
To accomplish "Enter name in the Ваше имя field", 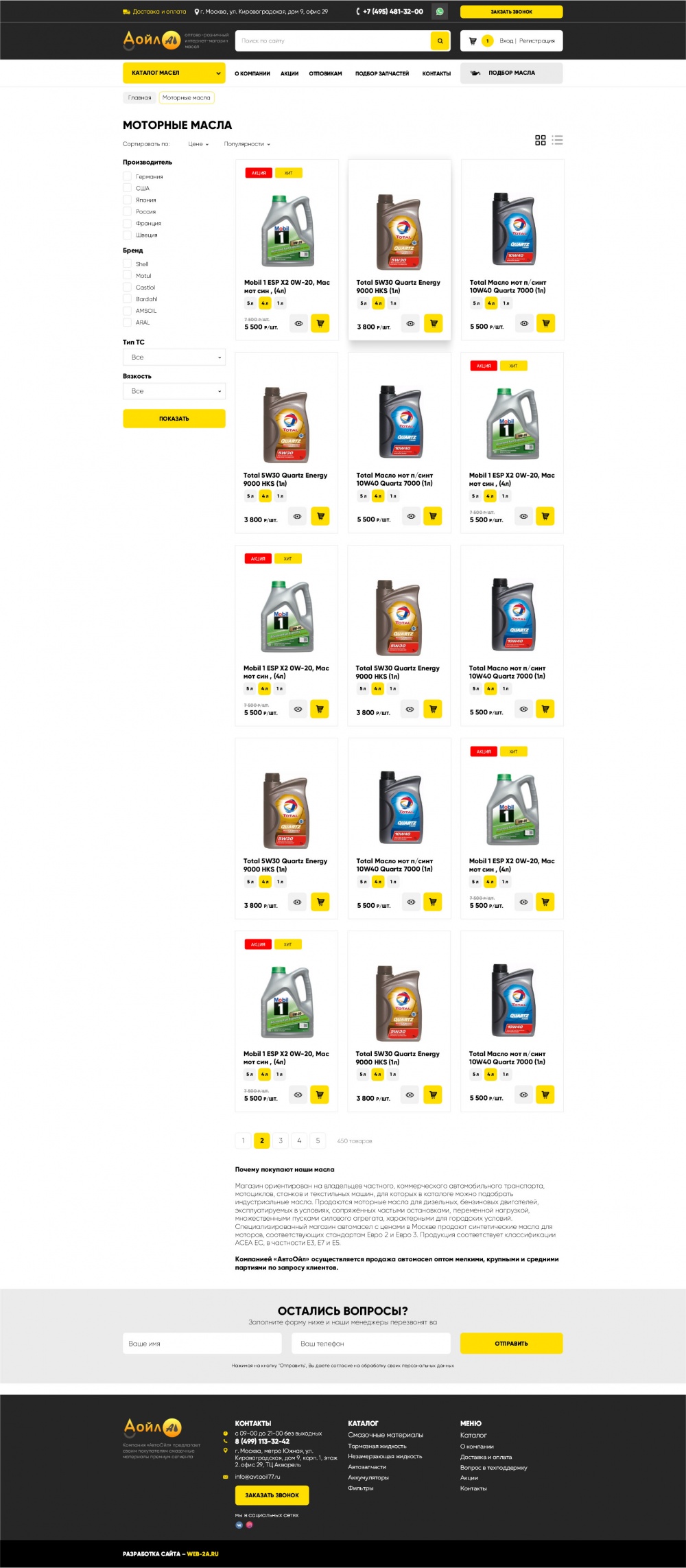I will click(x=202, y=1343).
